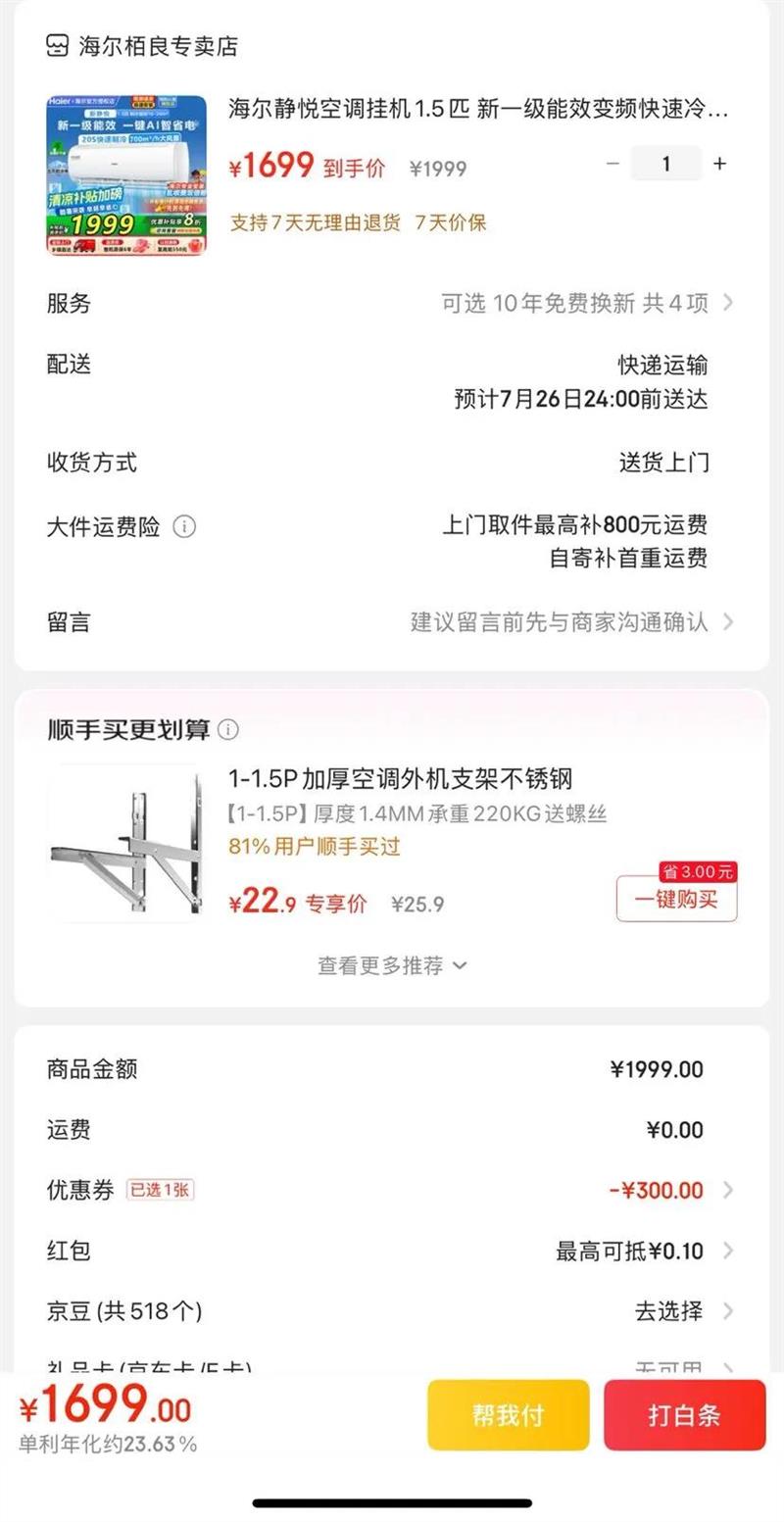The image size is (784, 1522).
Task: Pay with 打白条
Action: click(x=684, y=1415)
